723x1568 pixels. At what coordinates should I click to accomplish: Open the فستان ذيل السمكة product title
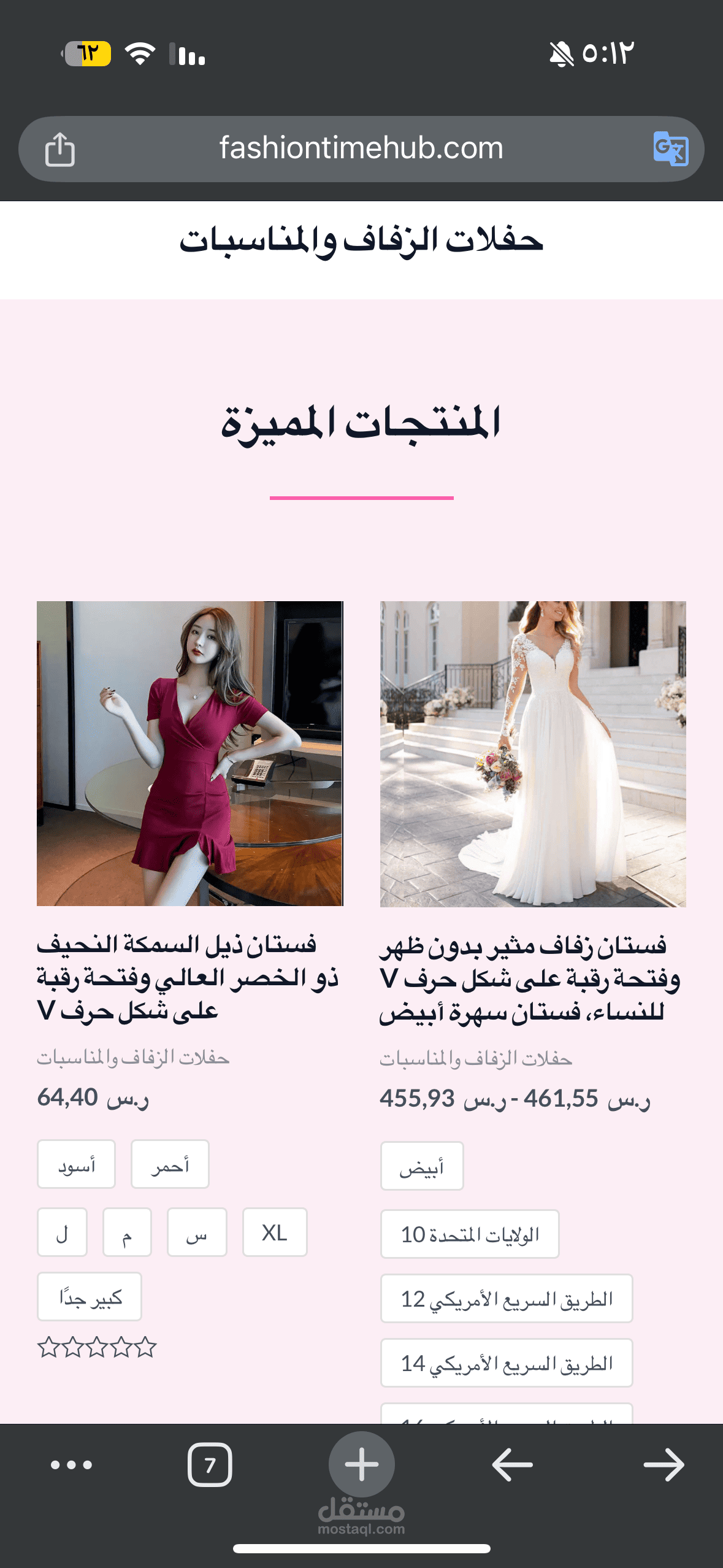tap(188, 977)
